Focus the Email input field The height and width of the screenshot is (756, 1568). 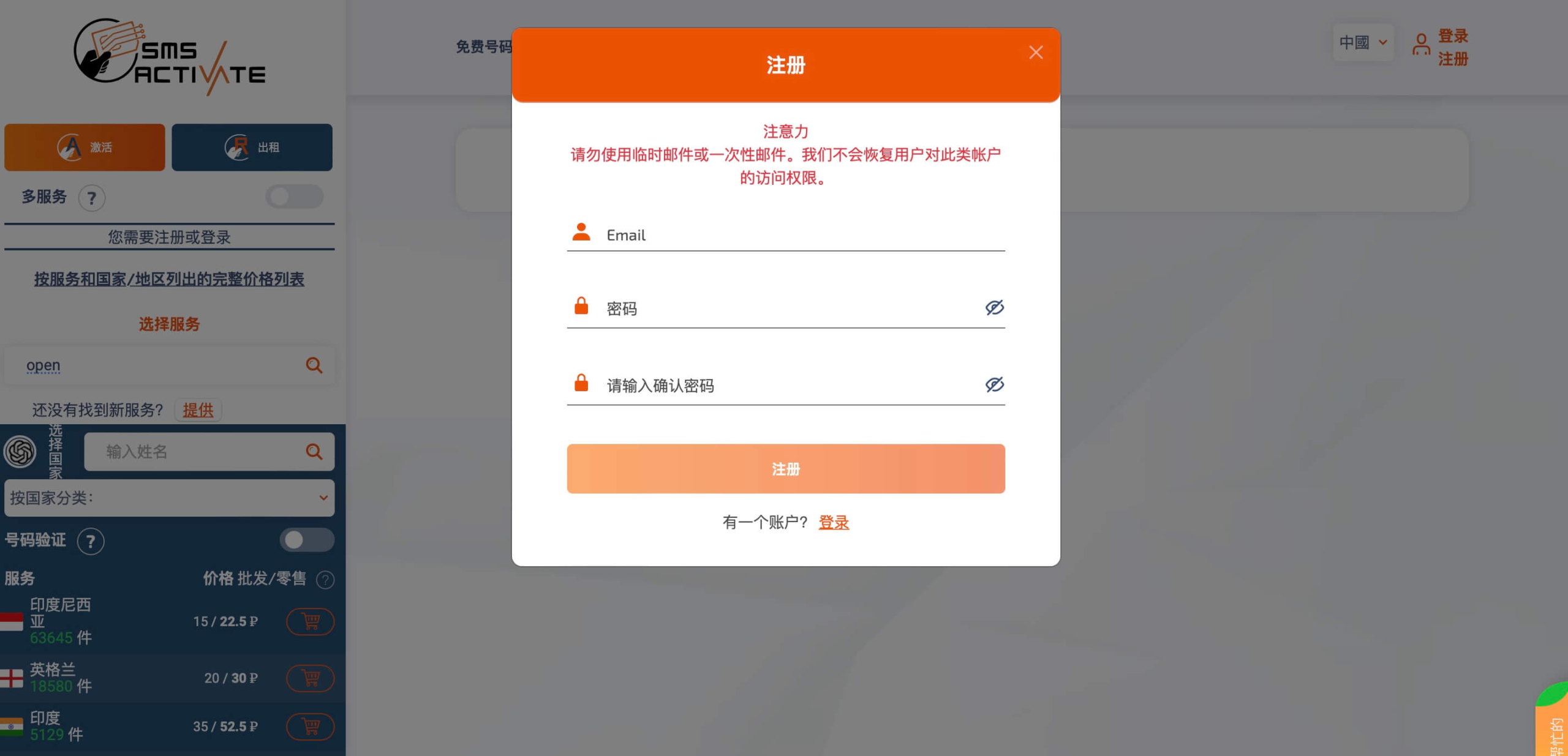796,235
